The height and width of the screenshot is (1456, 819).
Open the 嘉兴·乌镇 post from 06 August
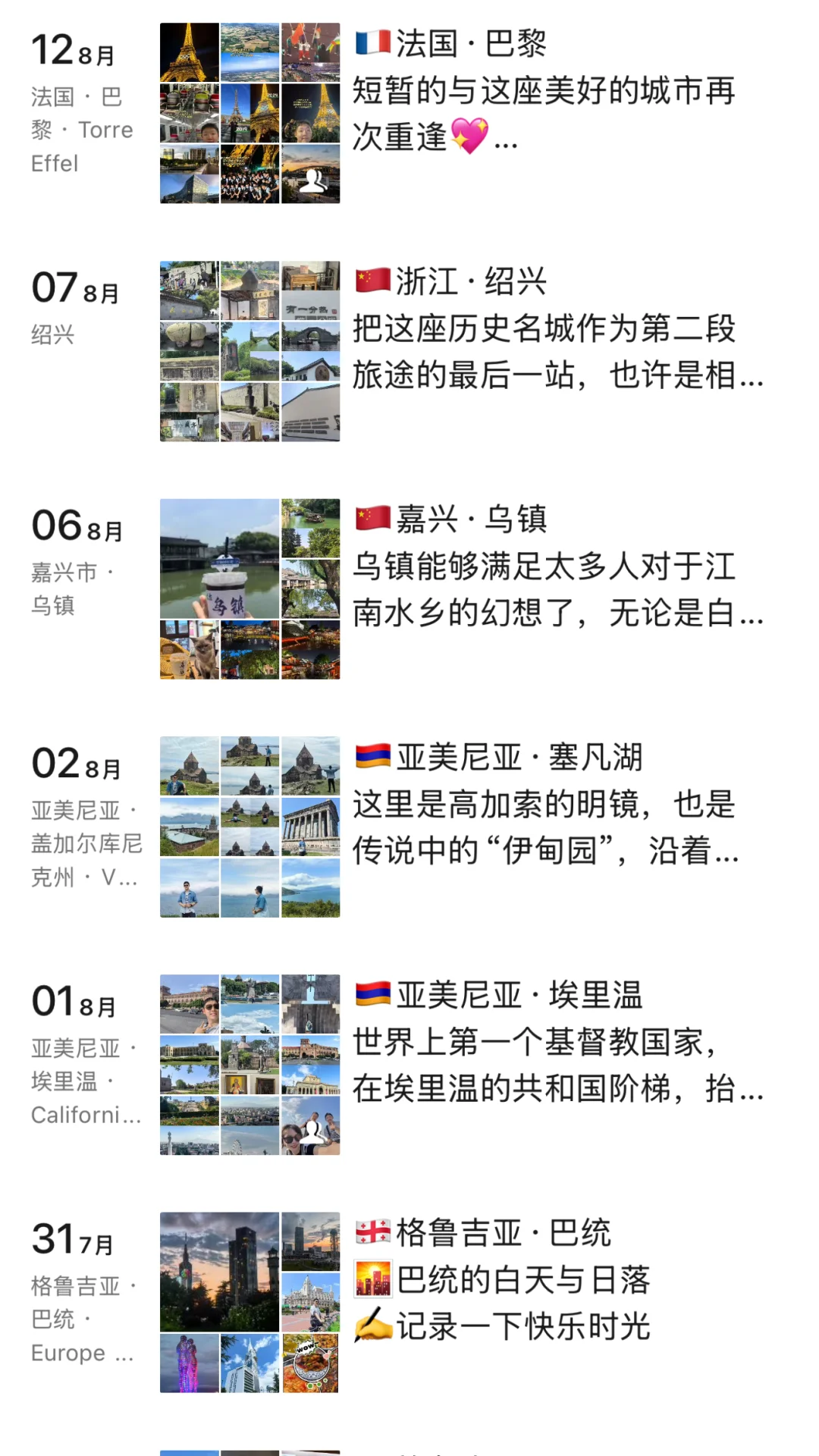(x=557, y=566)
